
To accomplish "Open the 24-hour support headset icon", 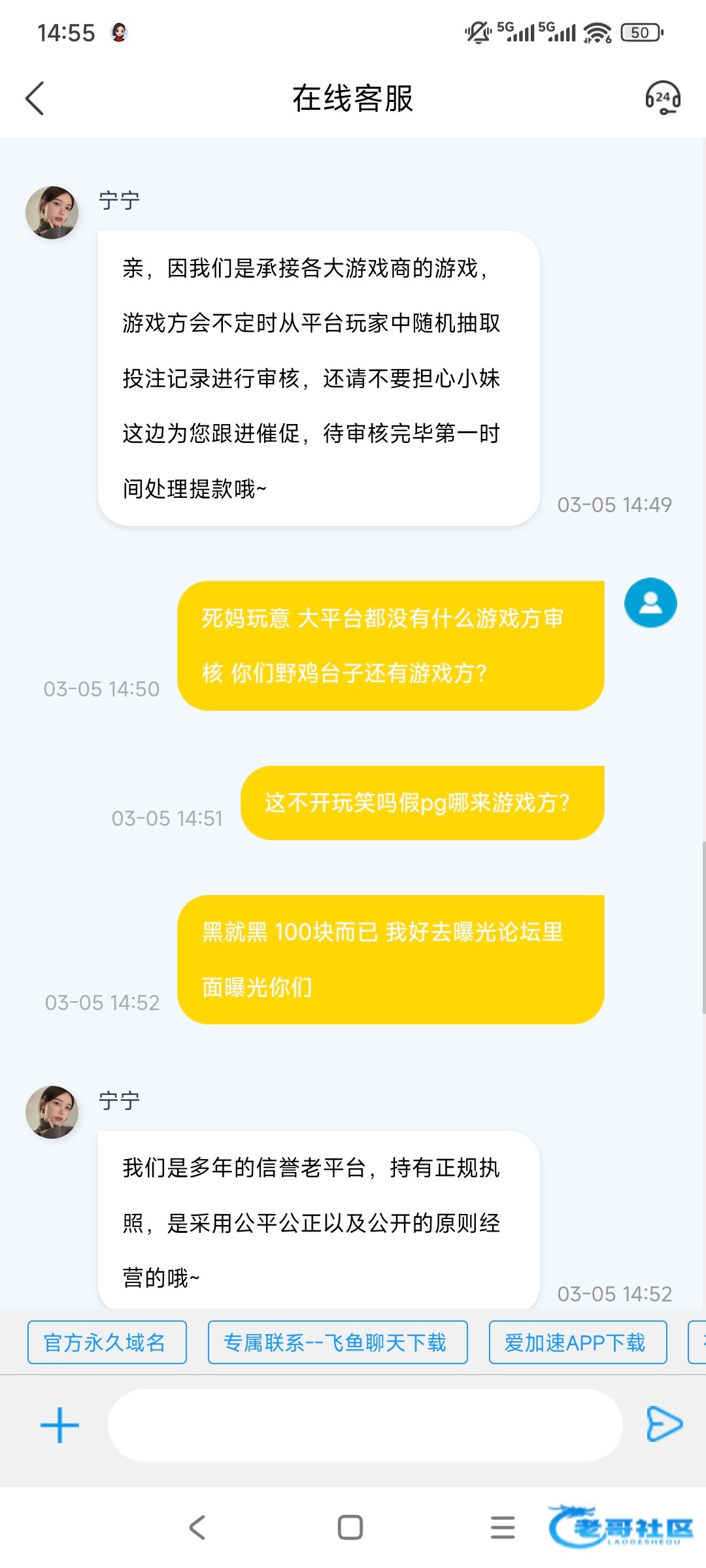I will tap(662, 98).
